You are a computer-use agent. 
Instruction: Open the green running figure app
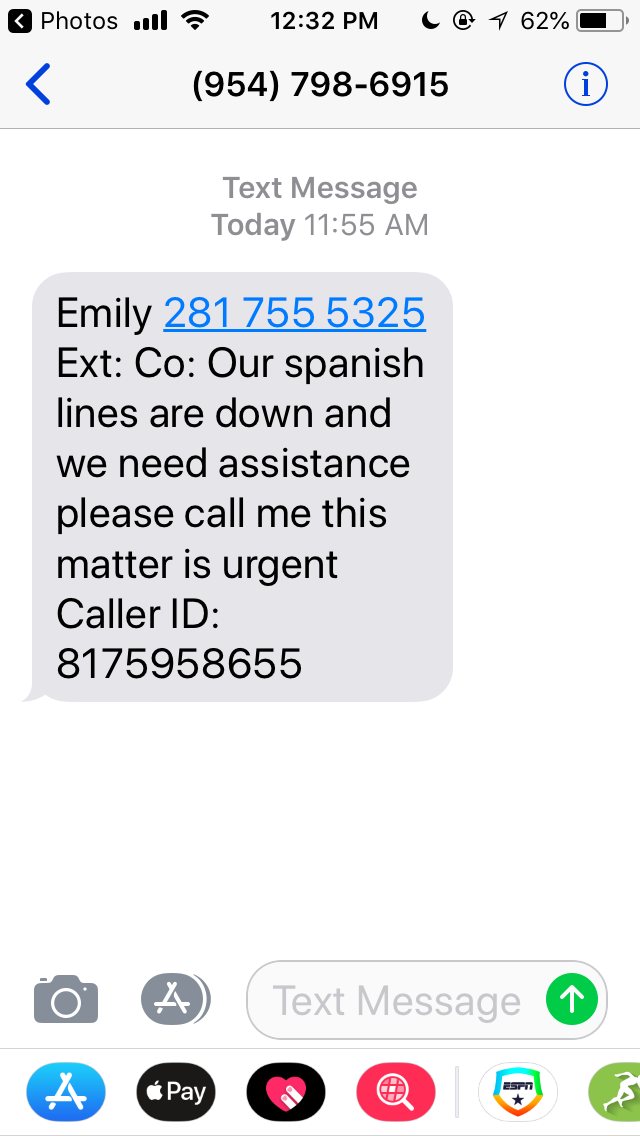click(x=618, y=1091)
